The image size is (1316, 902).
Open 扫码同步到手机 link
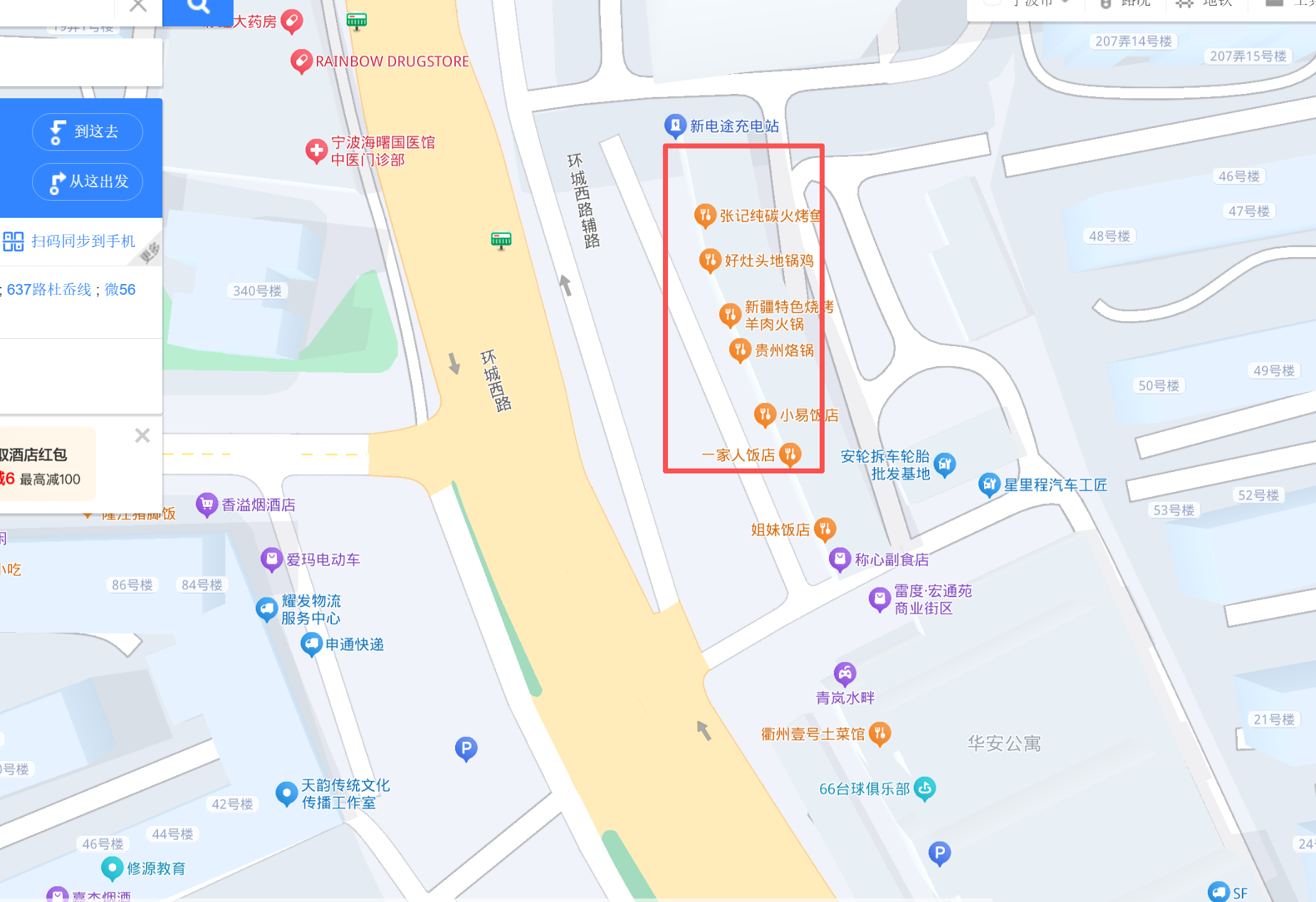83,241
